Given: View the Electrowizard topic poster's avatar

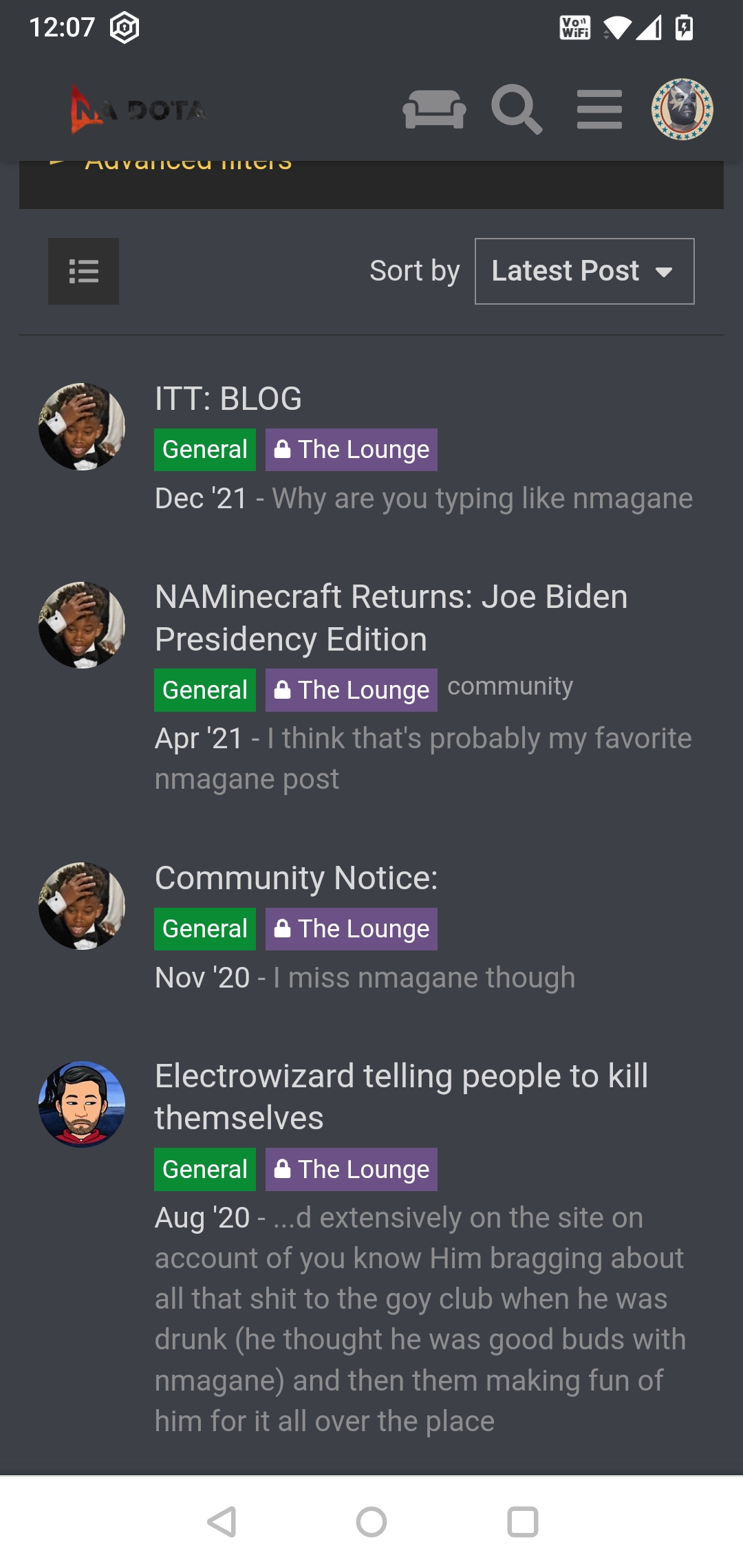Looking at the screenshot, I should (x=82, y=1104).
